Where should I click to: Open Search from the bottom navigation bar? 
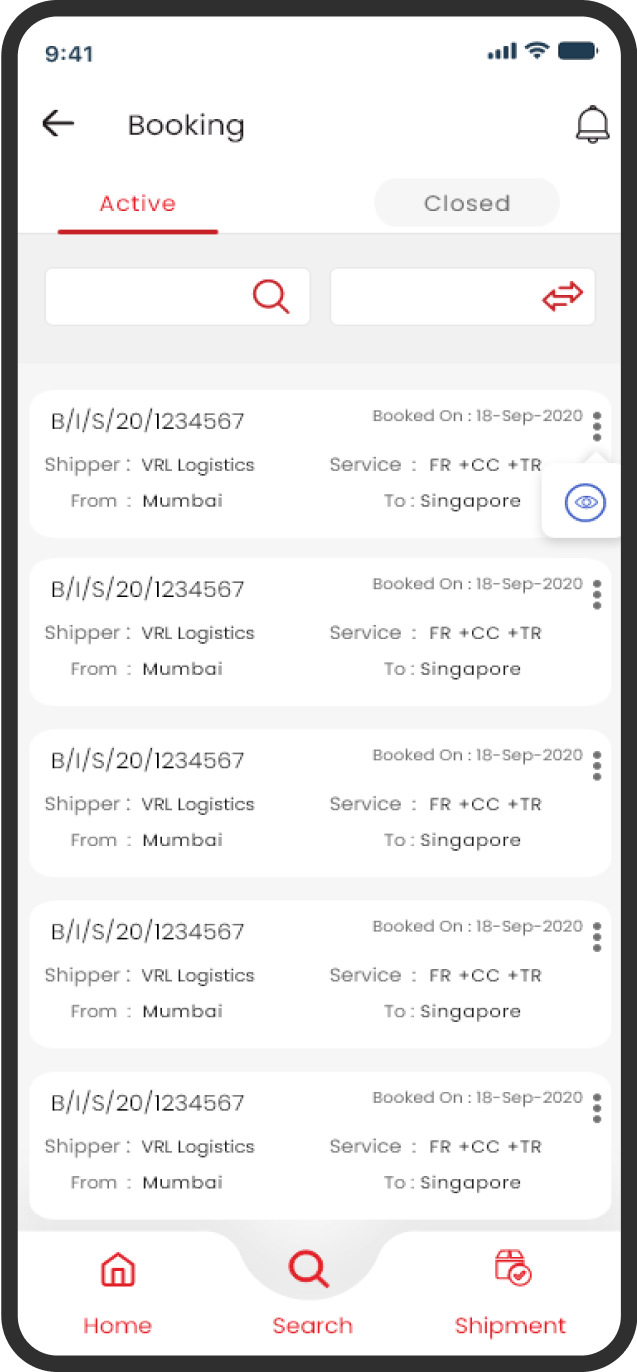tap(312, 1294)
